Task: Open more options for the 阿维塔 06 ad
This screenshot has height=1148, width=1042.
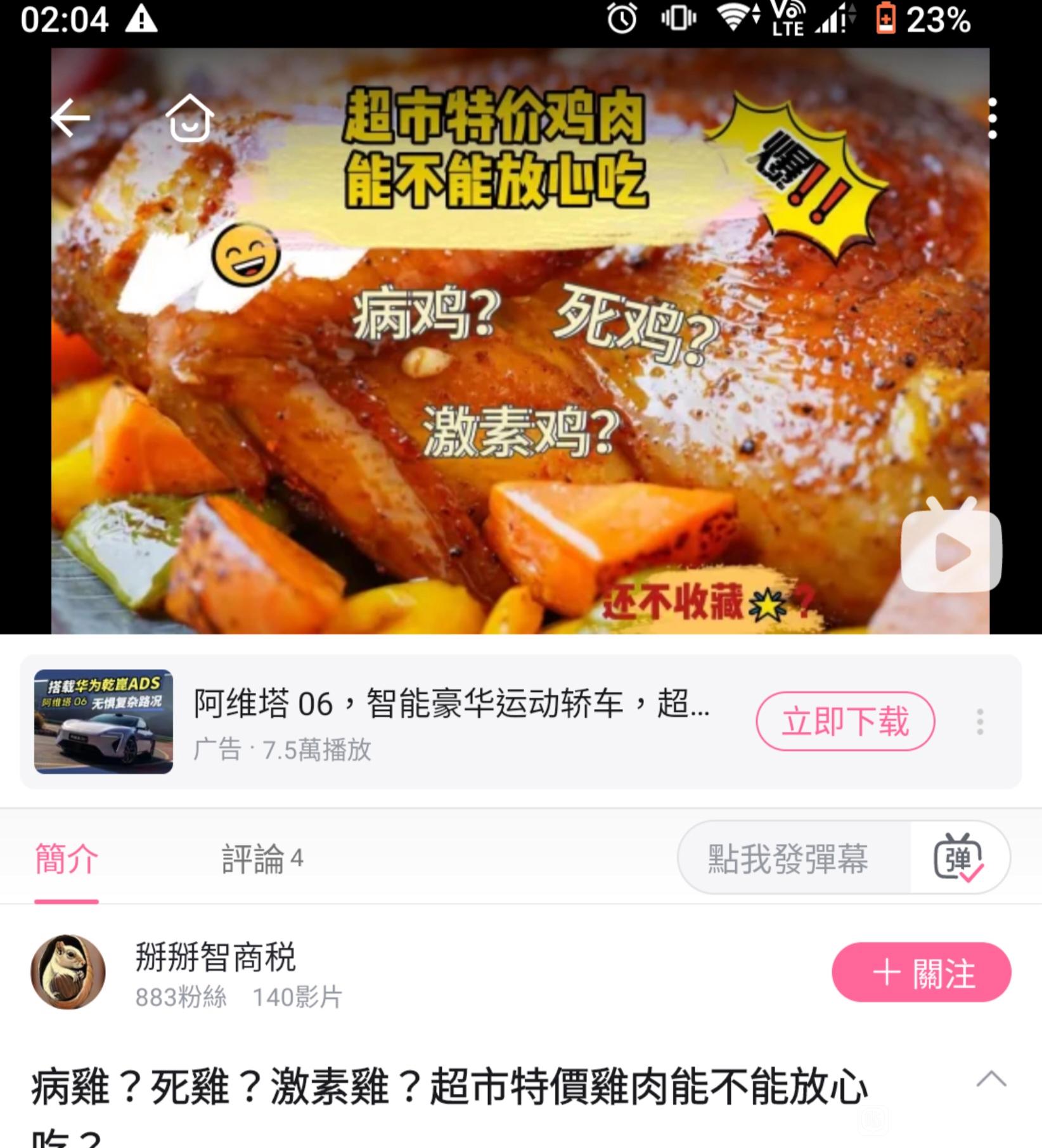Action: [980, 722]
